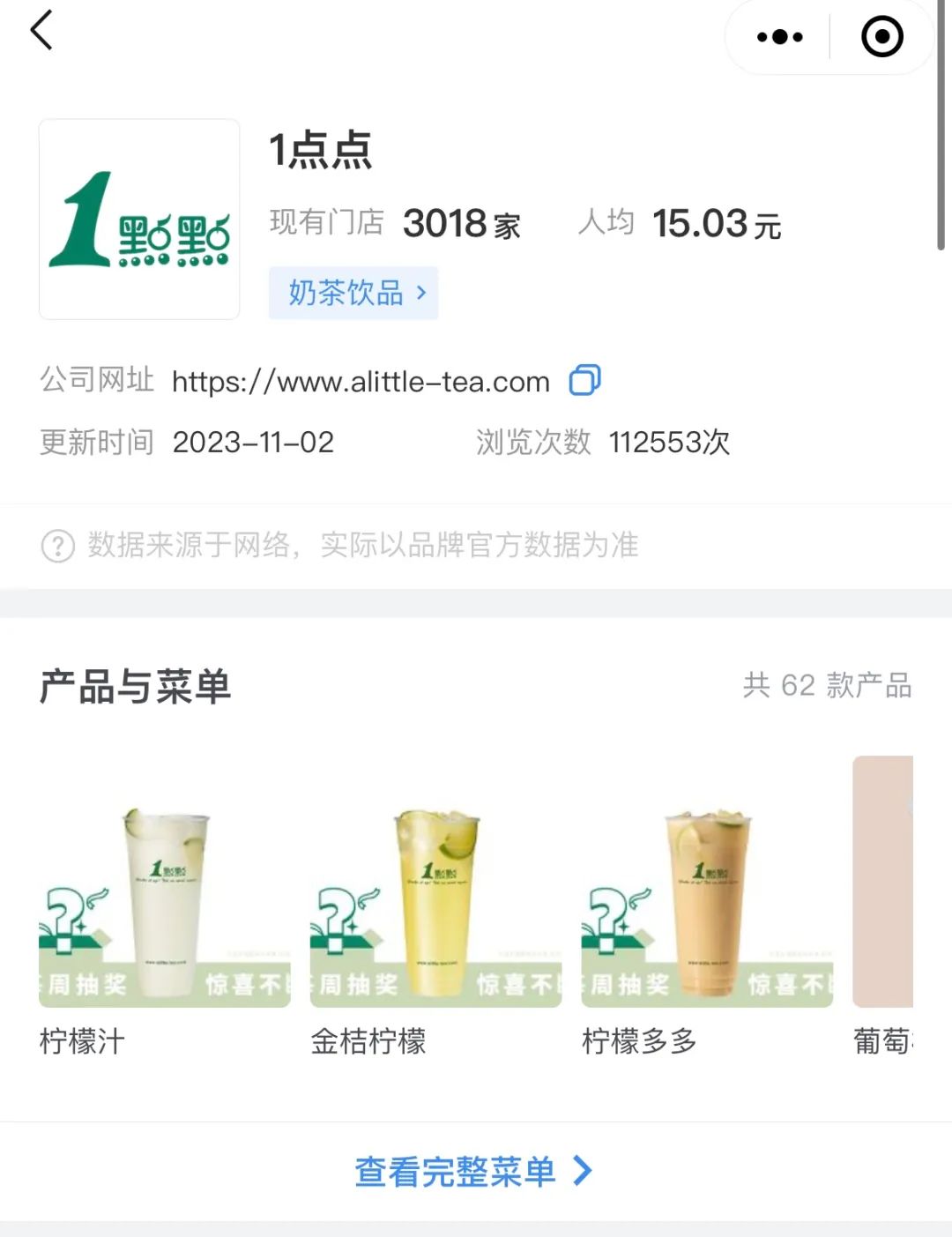View the full menu via 查看完整菜单
Viewport: 952px width, 1237px height.
[x=473, y=1172]
